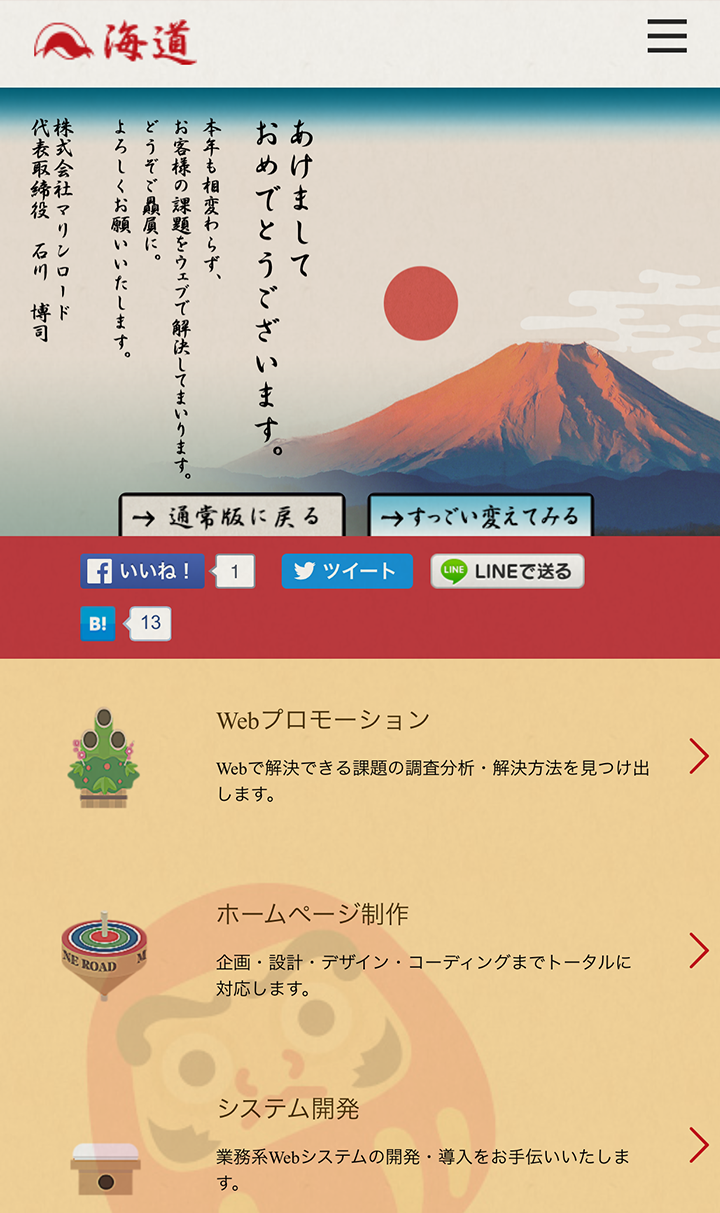Tap すっごい変えてみる button
720x1213 pixels.
pyautogui.click(x=480, y=516)
